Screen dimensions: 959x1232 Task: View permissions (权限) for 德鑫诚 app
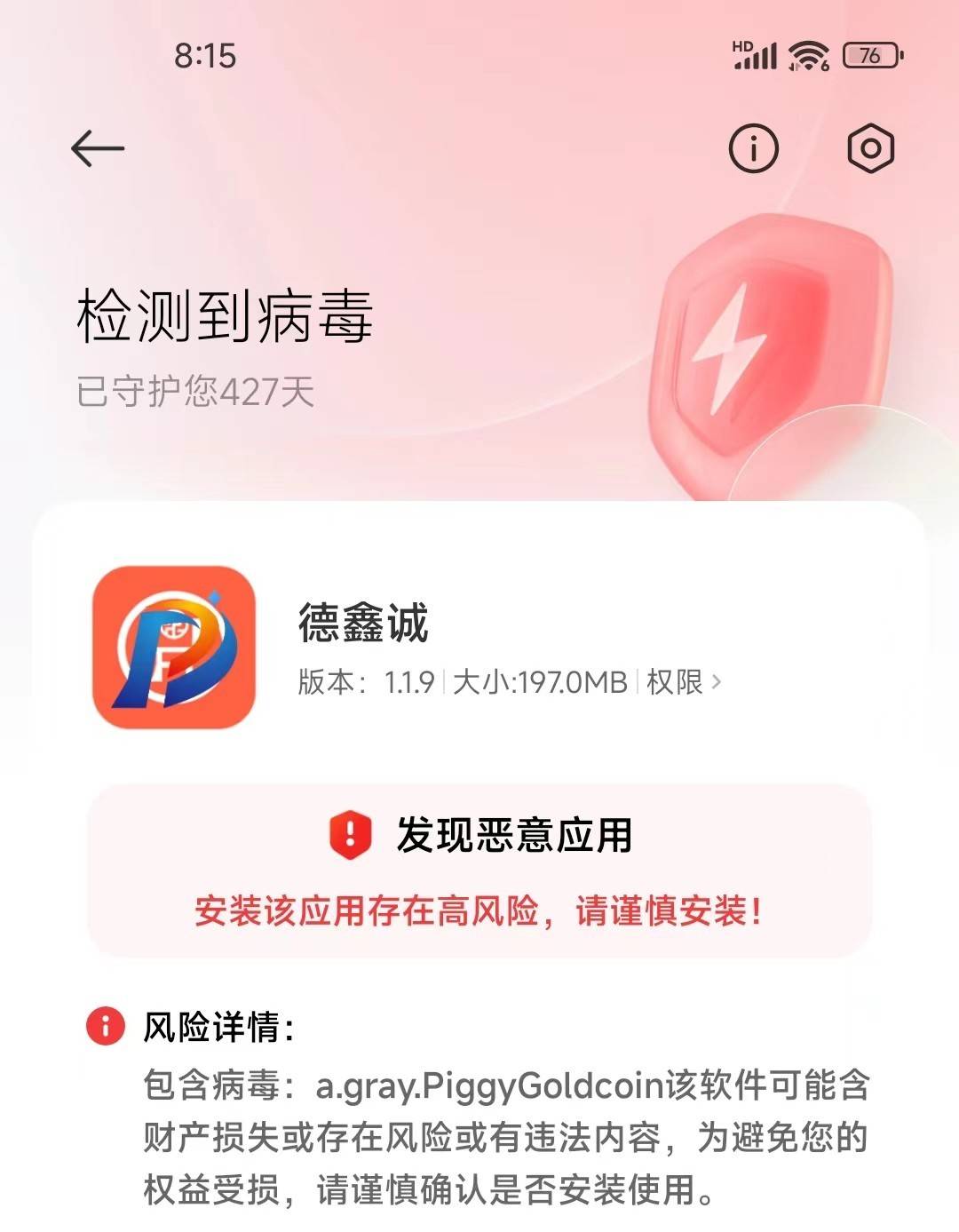pos(684,682)
